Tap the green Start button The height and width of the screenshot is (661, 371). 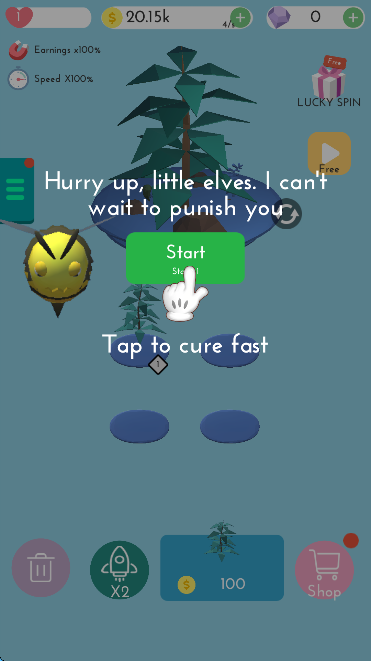[186, 258]
